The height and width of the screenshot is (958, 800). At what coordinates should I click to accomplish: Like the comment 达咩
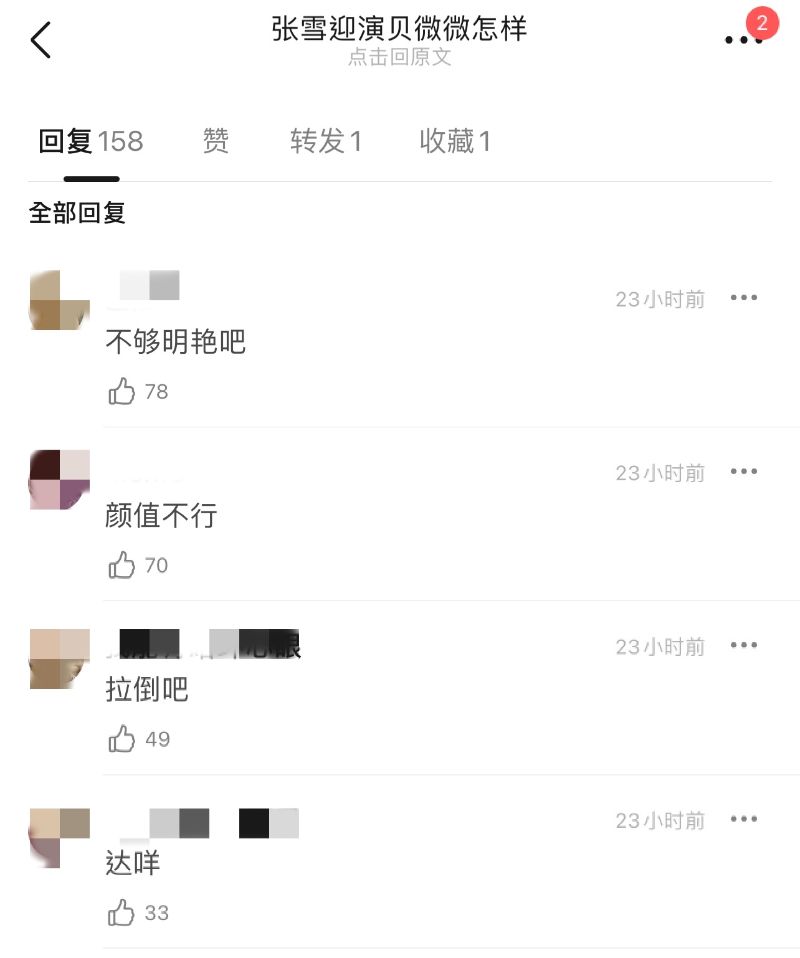(x=122, y=913)
